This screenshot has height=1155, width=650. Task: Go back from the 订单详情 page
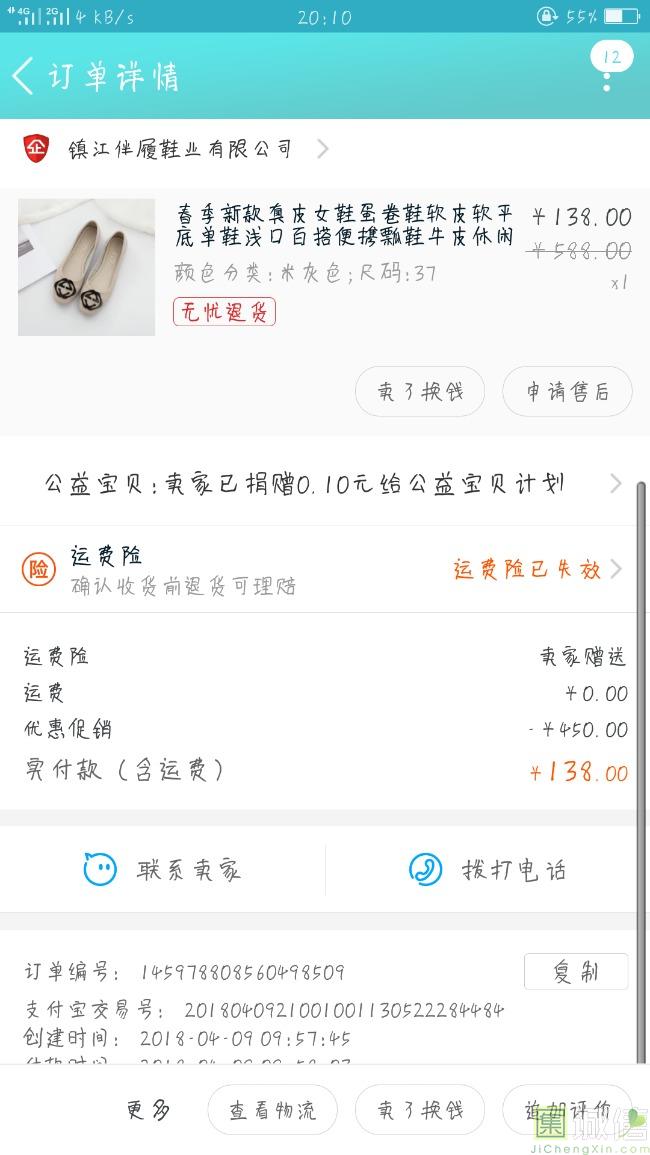click(x=24, y=76)
